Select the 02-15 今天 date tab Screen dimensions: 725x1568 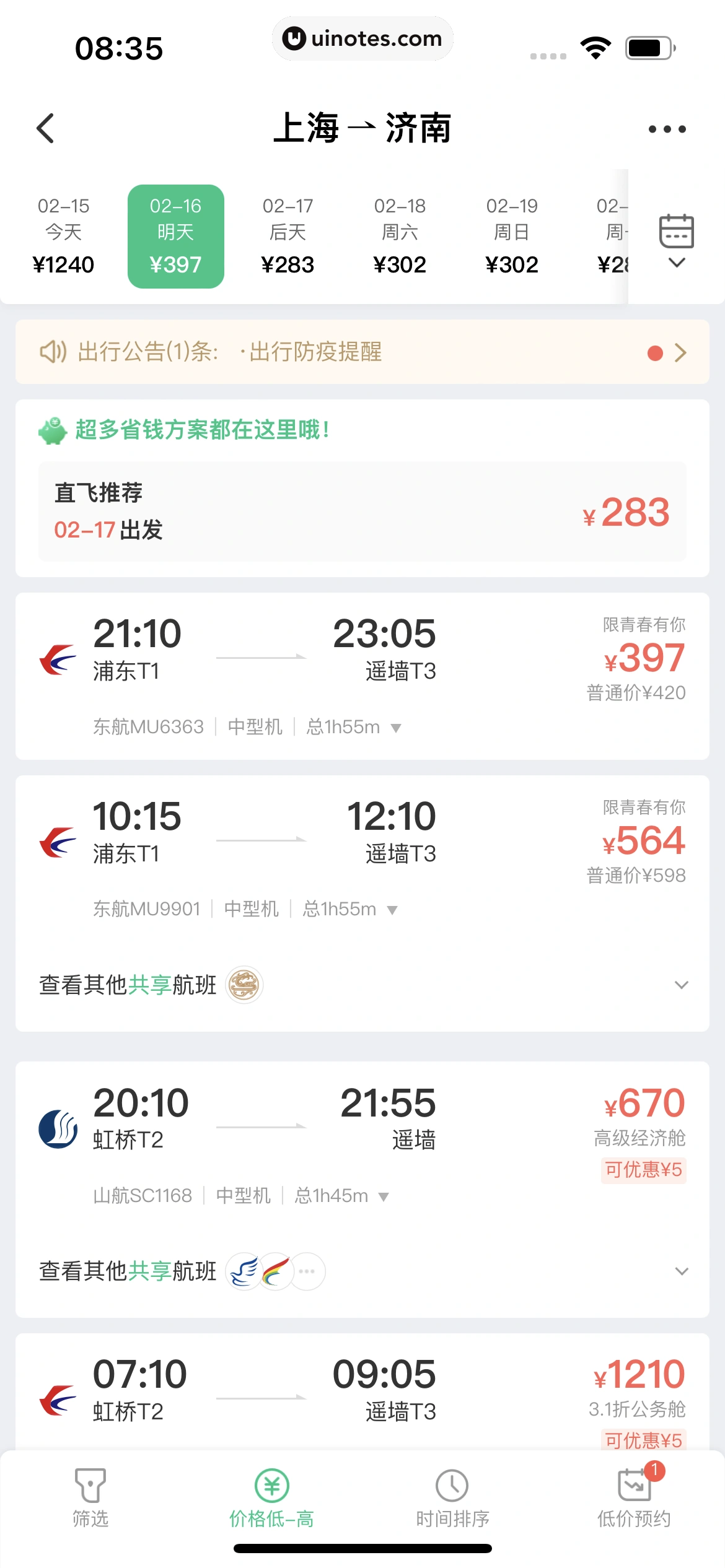pos(63,236)
